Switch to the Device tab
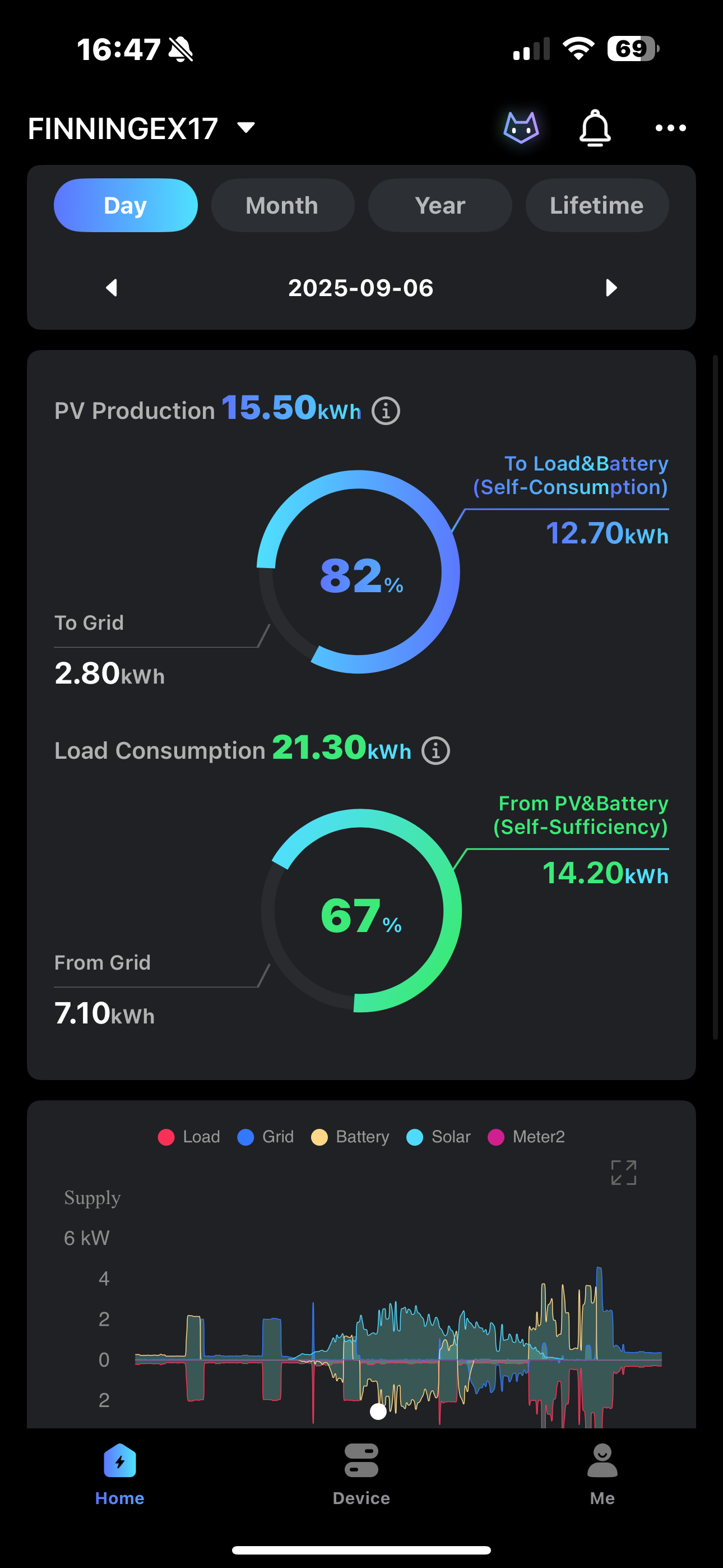Screen dimensions: 723x1568 tap(361, 1473)
